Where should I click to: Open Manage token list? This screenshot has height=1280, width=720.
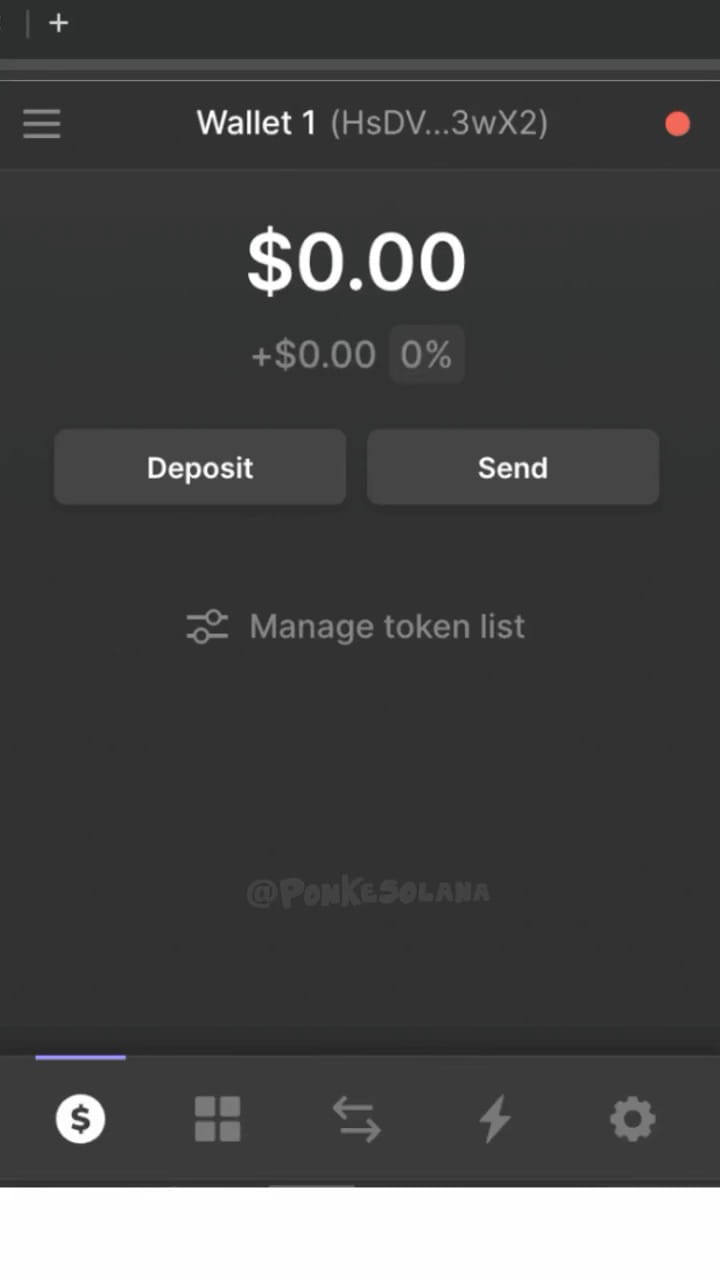tap(387, 626)
